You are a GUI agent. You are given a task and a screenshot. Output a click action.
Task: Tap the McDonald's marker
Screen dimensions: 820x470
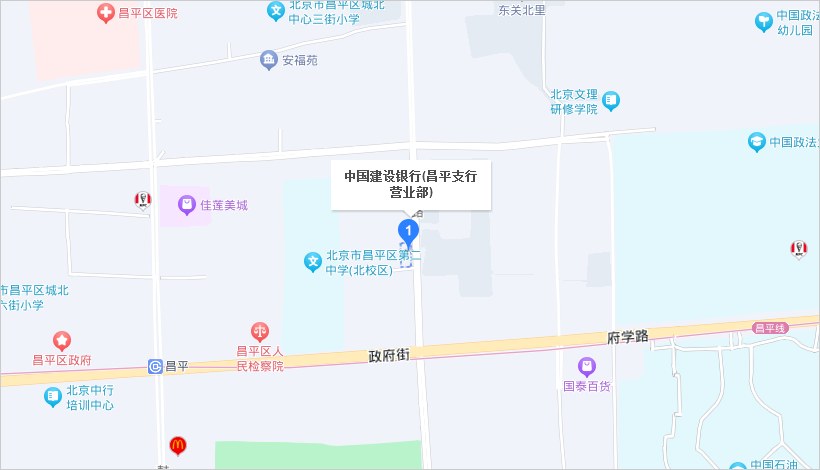point(177,445)
